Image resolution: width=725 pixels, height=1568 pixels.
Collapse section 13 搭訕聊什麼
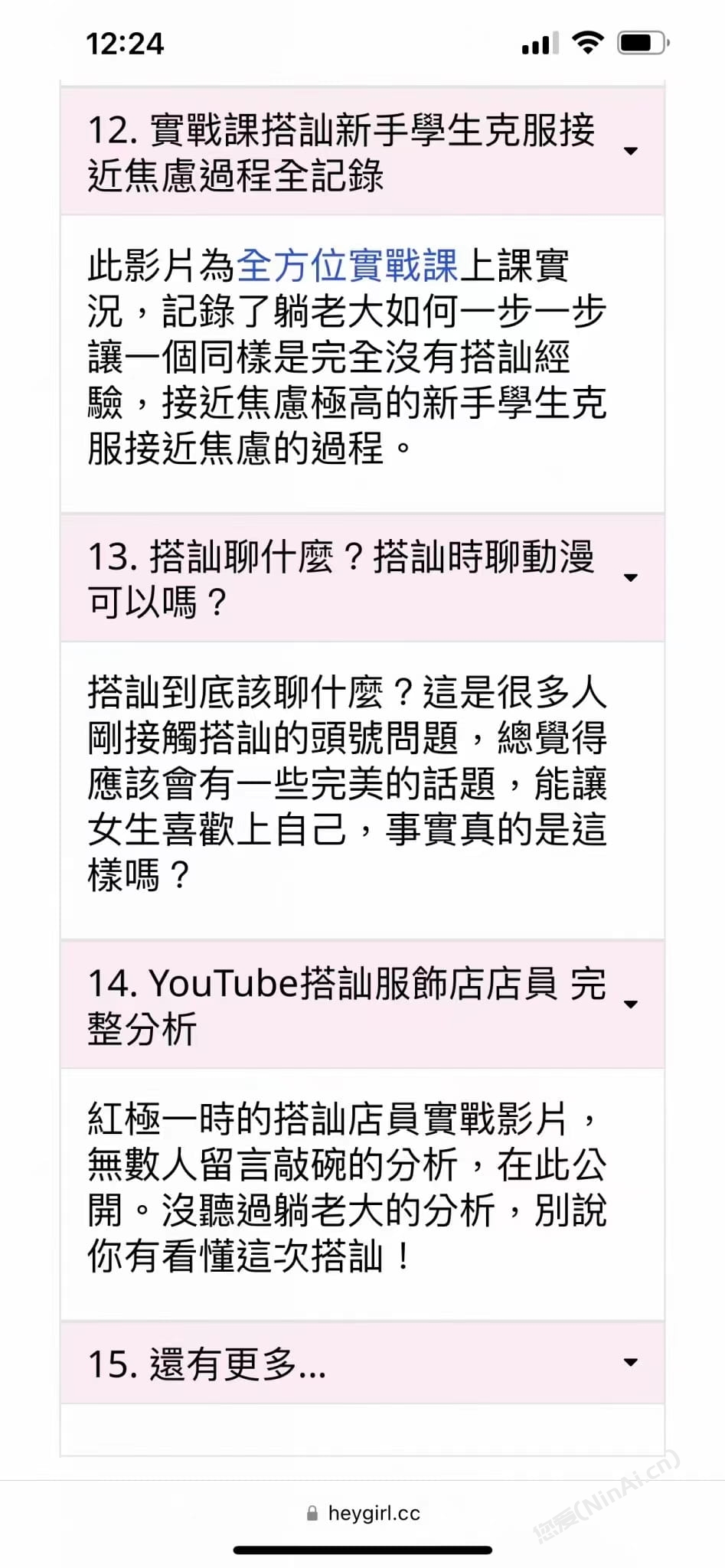(362, 578)
